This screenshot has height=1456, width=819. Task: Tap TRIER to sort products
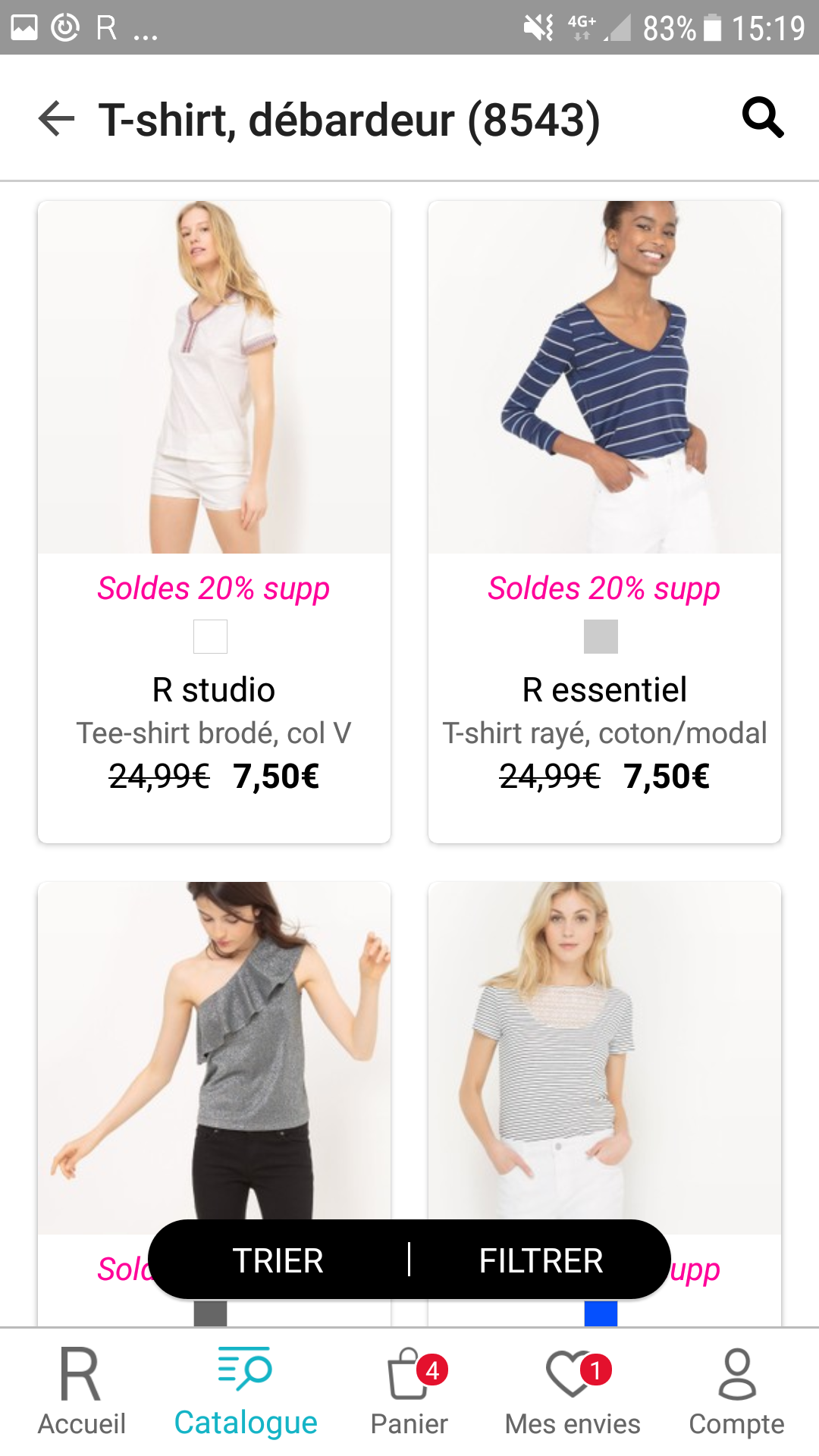[x=278, y=1260]
